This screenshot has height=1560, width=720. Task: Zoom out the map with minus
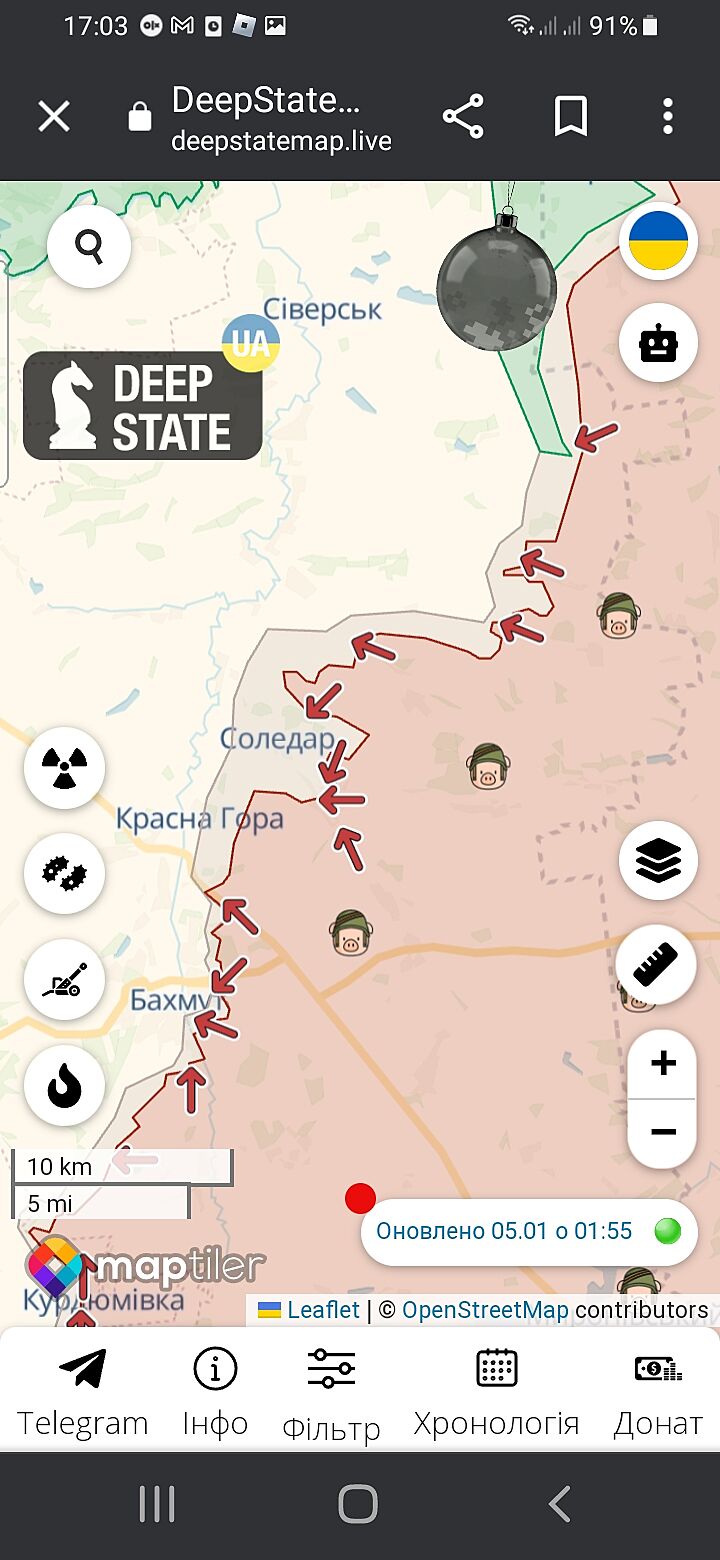(662, 1133)
